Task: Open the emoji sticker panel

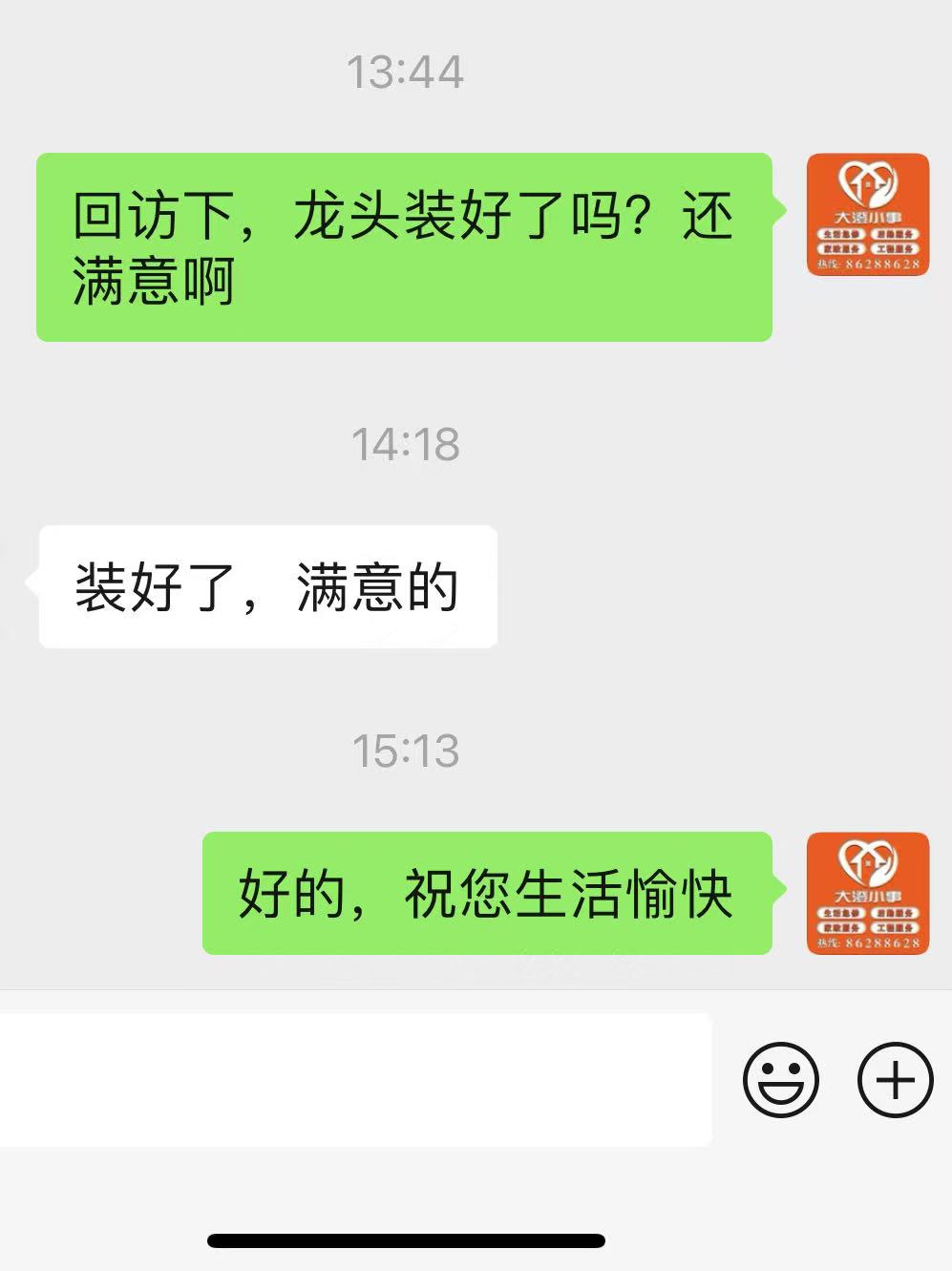Action: click(x=780, y=1080)
